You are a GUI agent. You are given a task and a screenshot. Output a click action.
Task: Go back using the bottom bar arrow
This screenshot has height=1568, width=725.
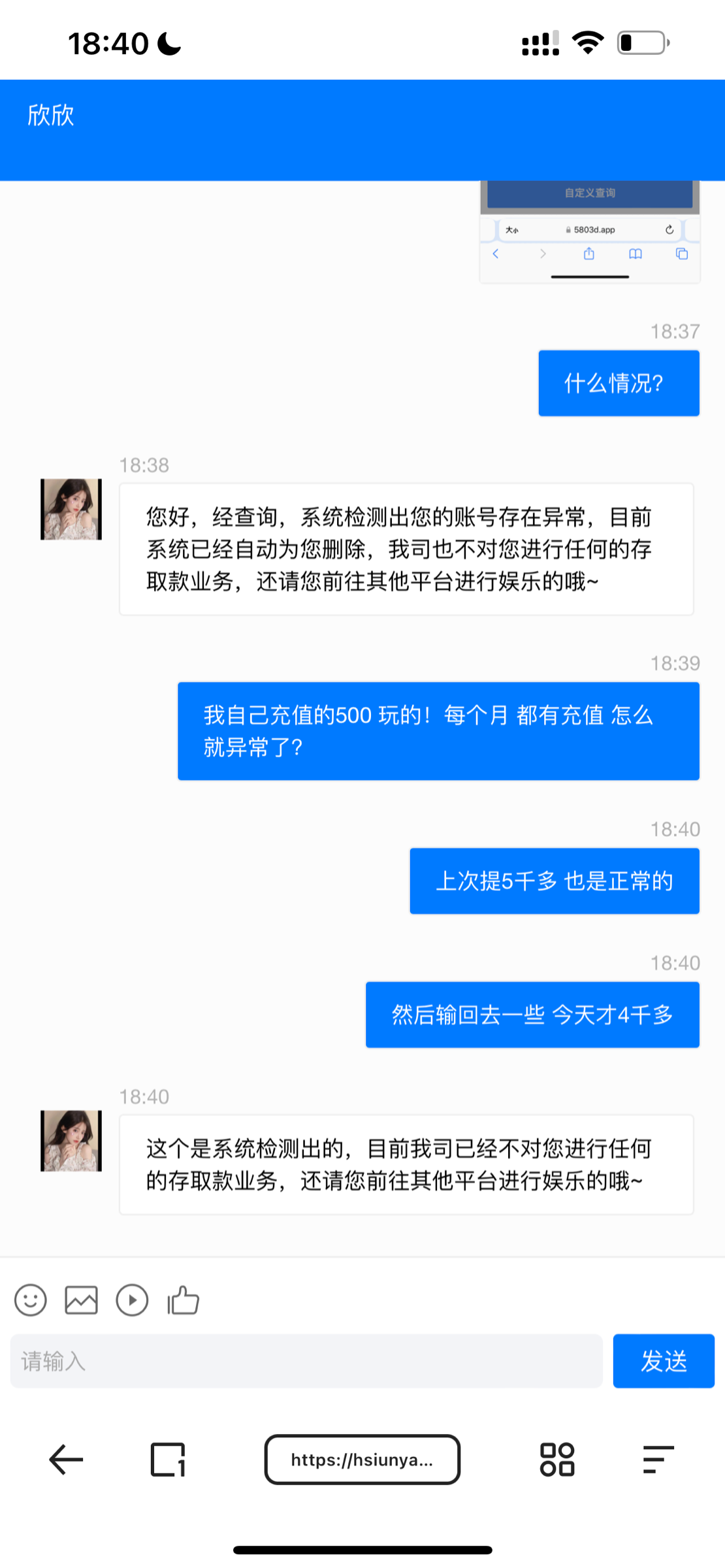pyautogui.click(x=65, y=1460)
